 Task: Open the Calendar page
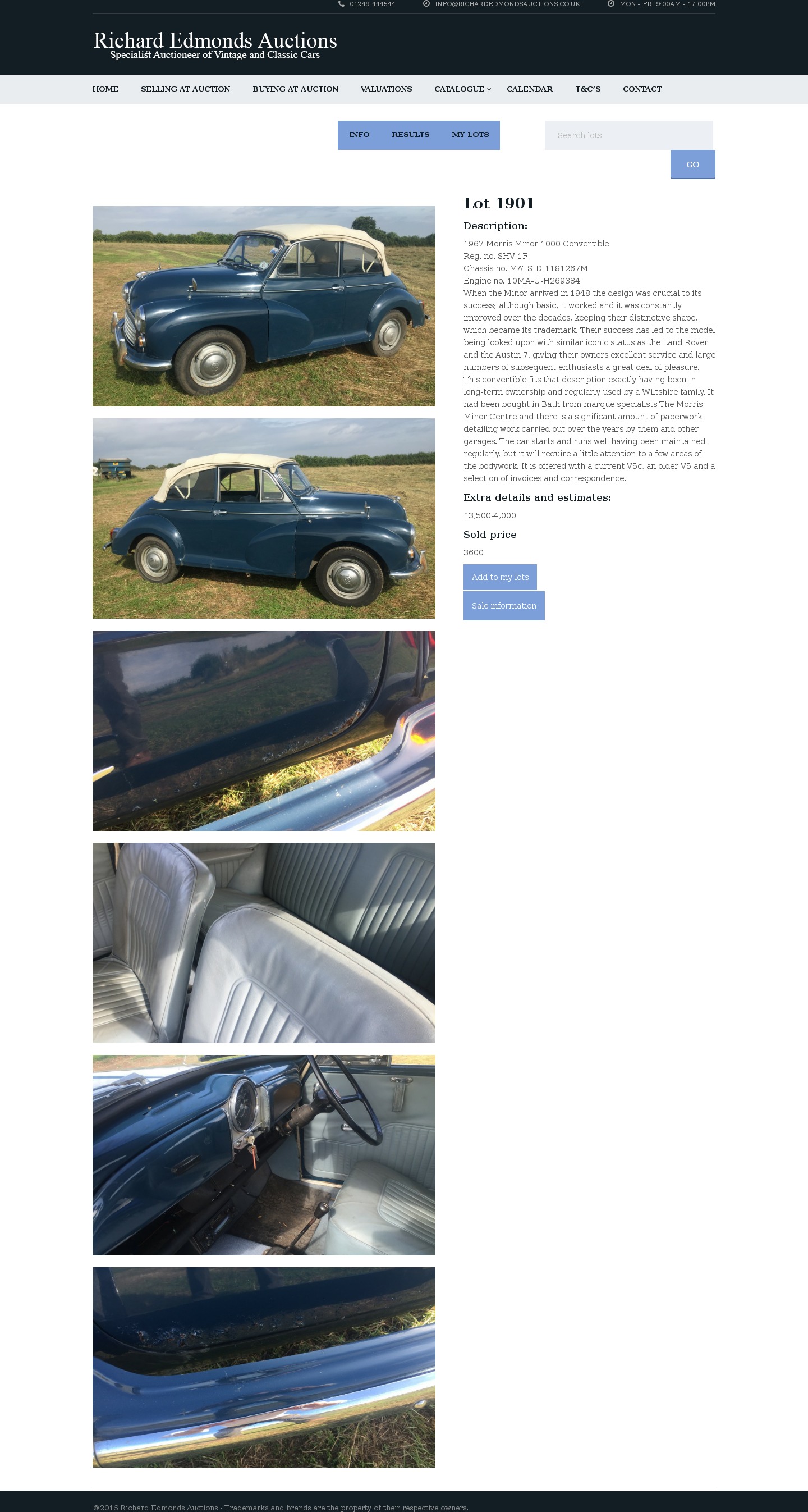coord(529,89)
